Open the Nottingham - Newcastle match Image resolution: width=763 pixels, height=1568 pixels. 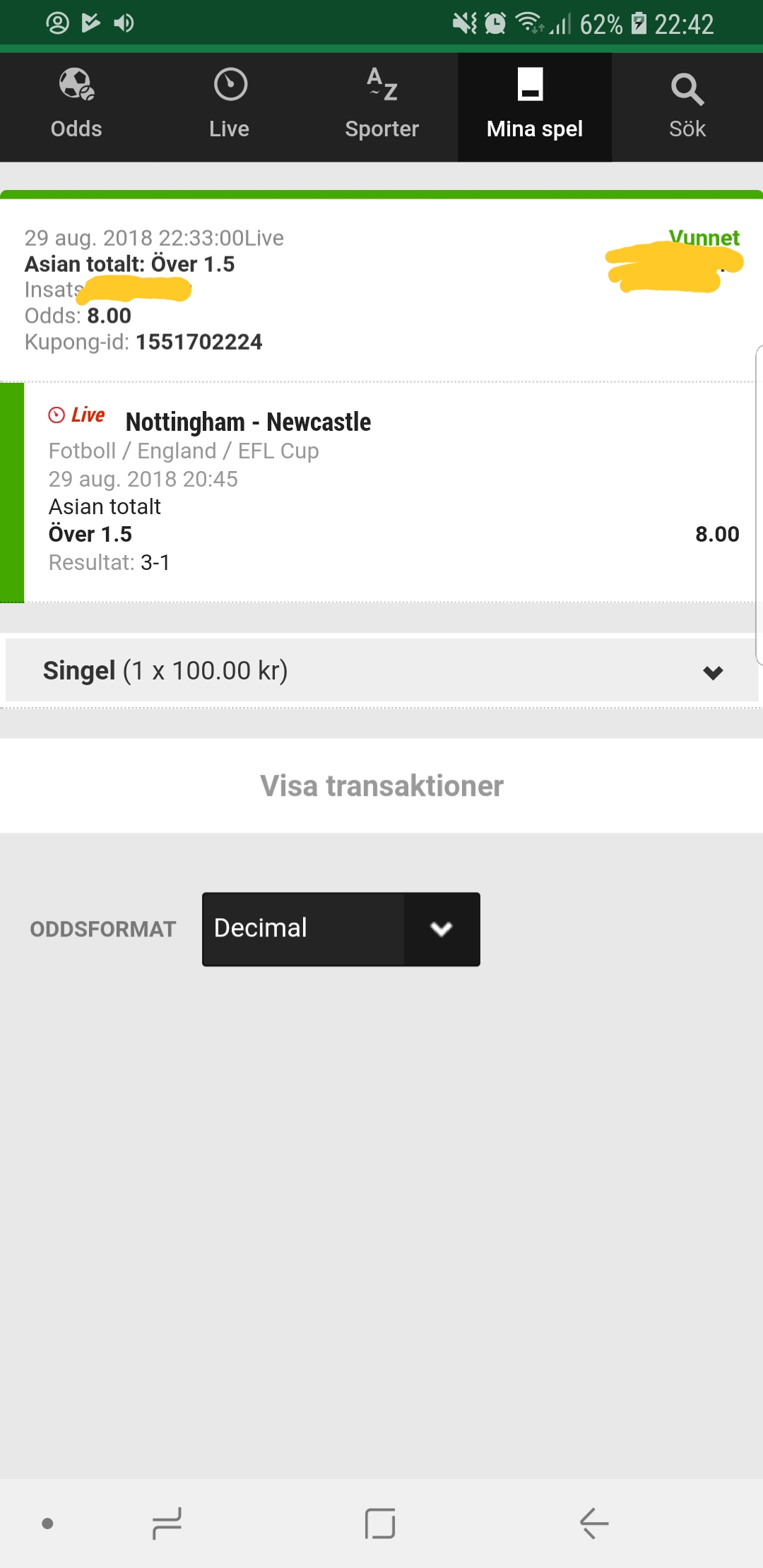pyautogui.click(x=248, y=422)
